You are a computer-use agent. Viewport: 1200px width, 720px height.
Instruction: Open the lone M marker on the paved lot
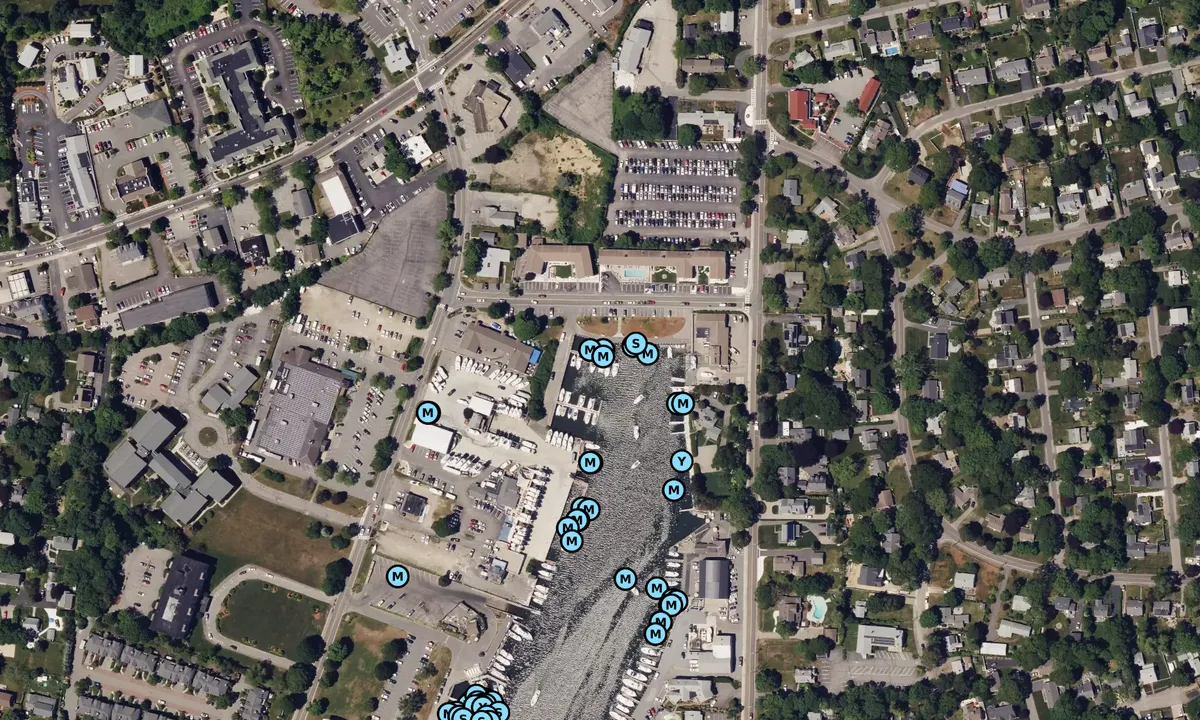click(398, 576)
